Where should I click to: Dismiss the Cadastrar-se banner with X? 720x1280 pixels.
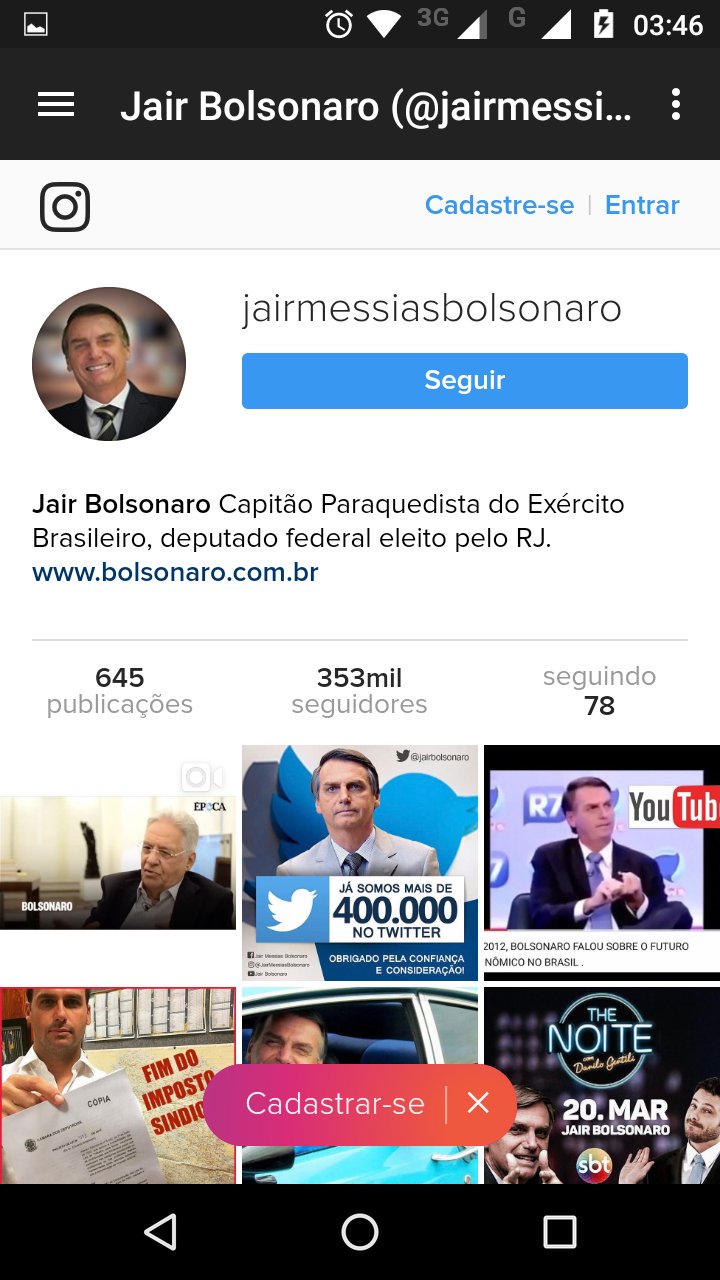pos(478,1103)
